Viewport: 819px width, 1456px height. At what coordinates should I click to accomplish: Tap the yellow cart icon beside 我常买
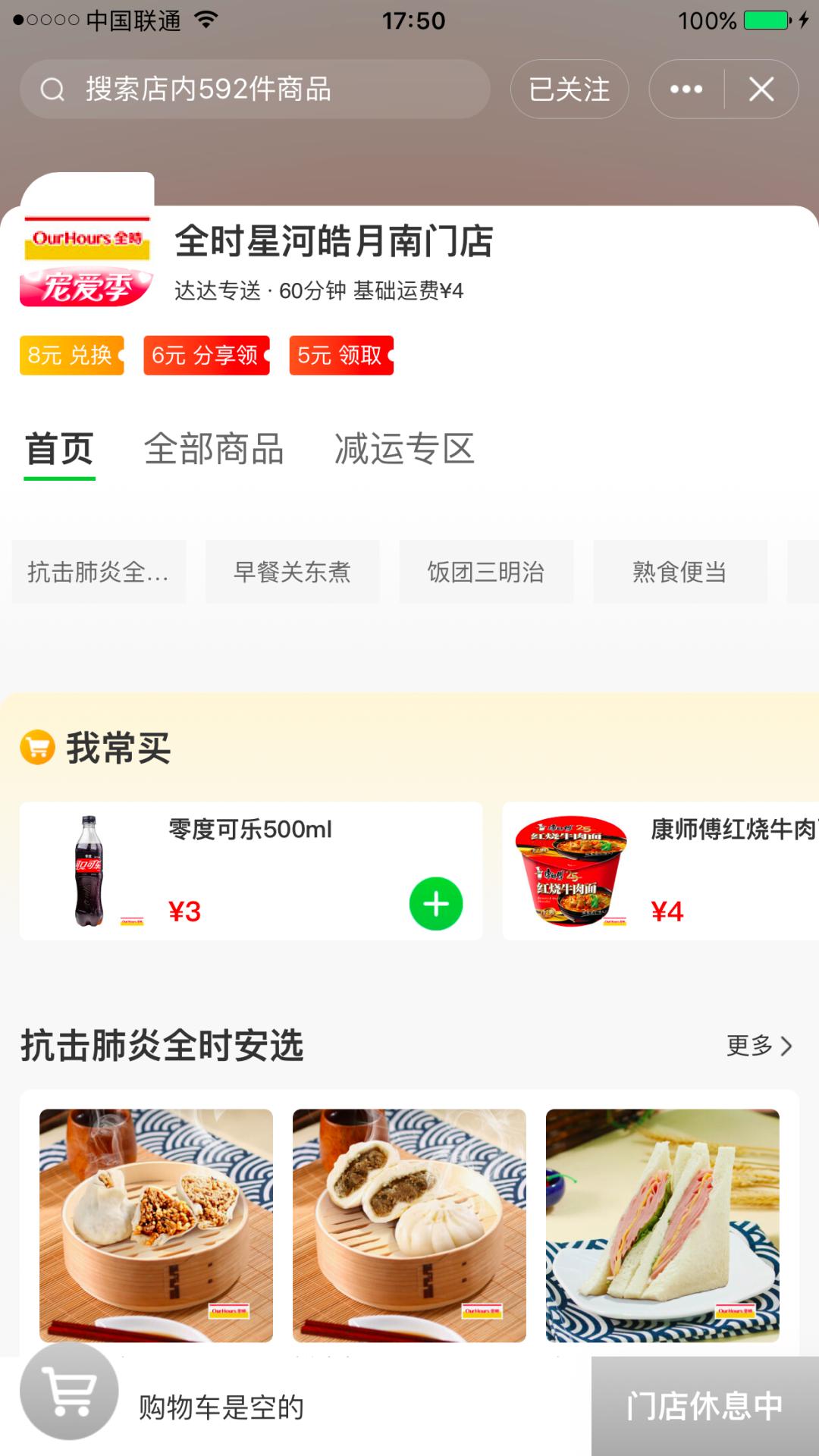(36, 747)
